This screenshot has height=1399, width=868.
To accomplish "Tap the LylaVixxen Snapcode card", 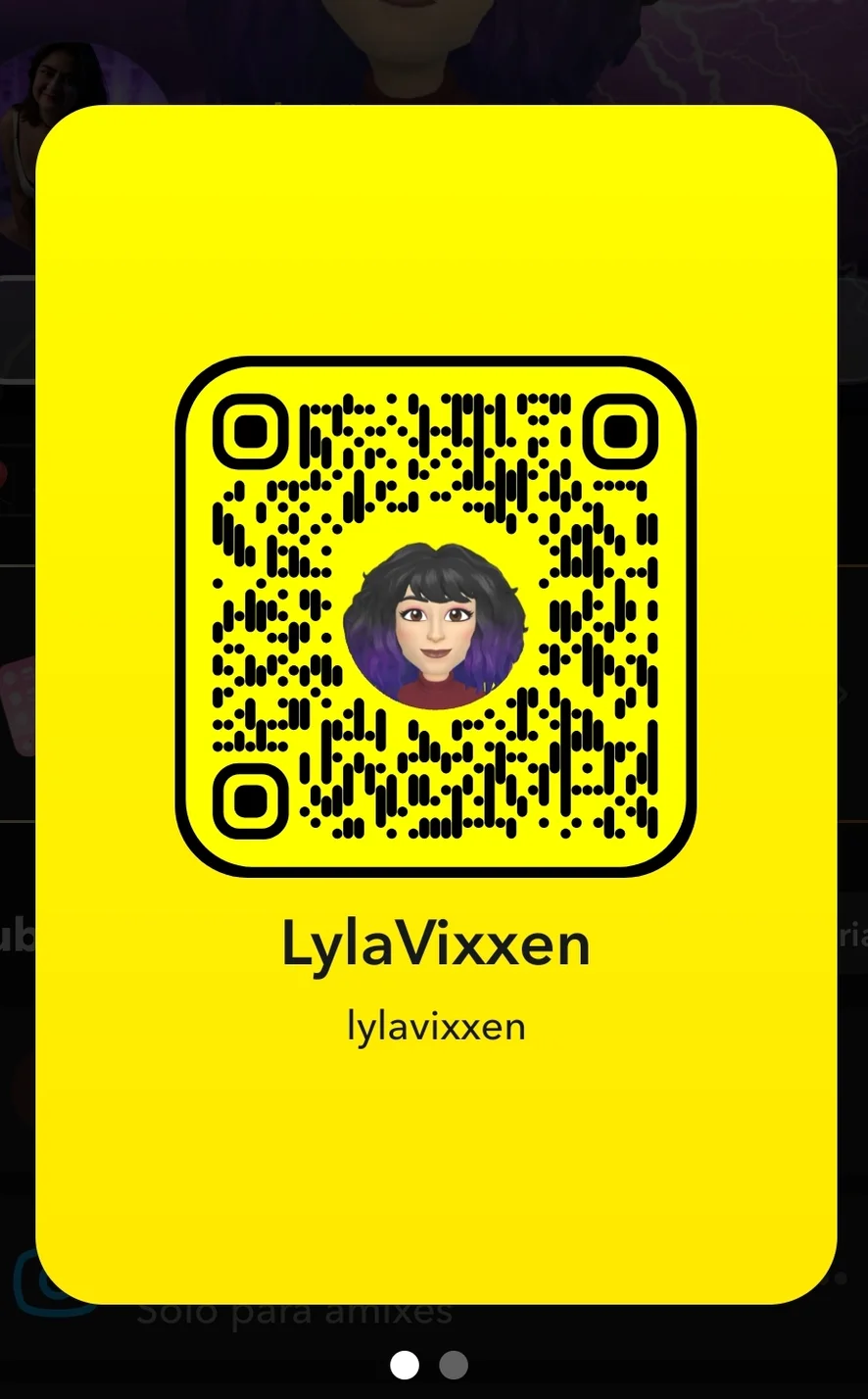I will [x=436, y=617].
